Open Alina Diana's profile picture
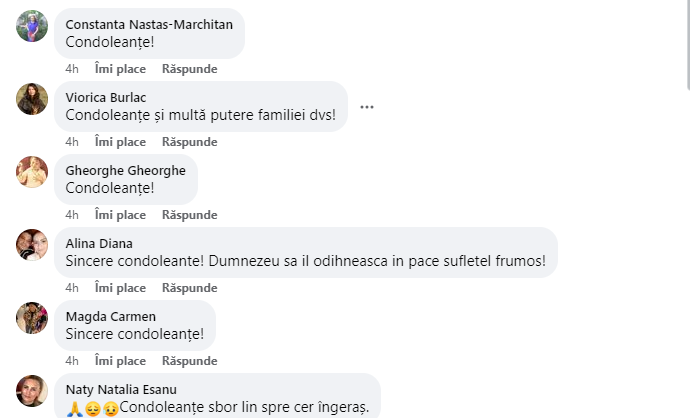The image size is (690, 418). (32, 245)
